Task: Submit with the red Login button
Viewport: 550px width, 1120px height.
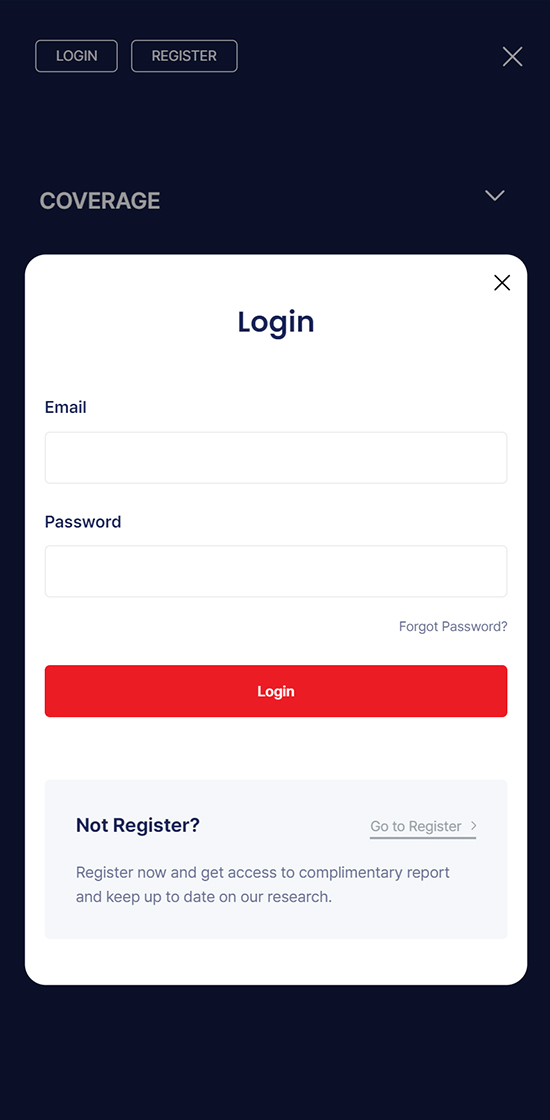Action: click(276, 691)
